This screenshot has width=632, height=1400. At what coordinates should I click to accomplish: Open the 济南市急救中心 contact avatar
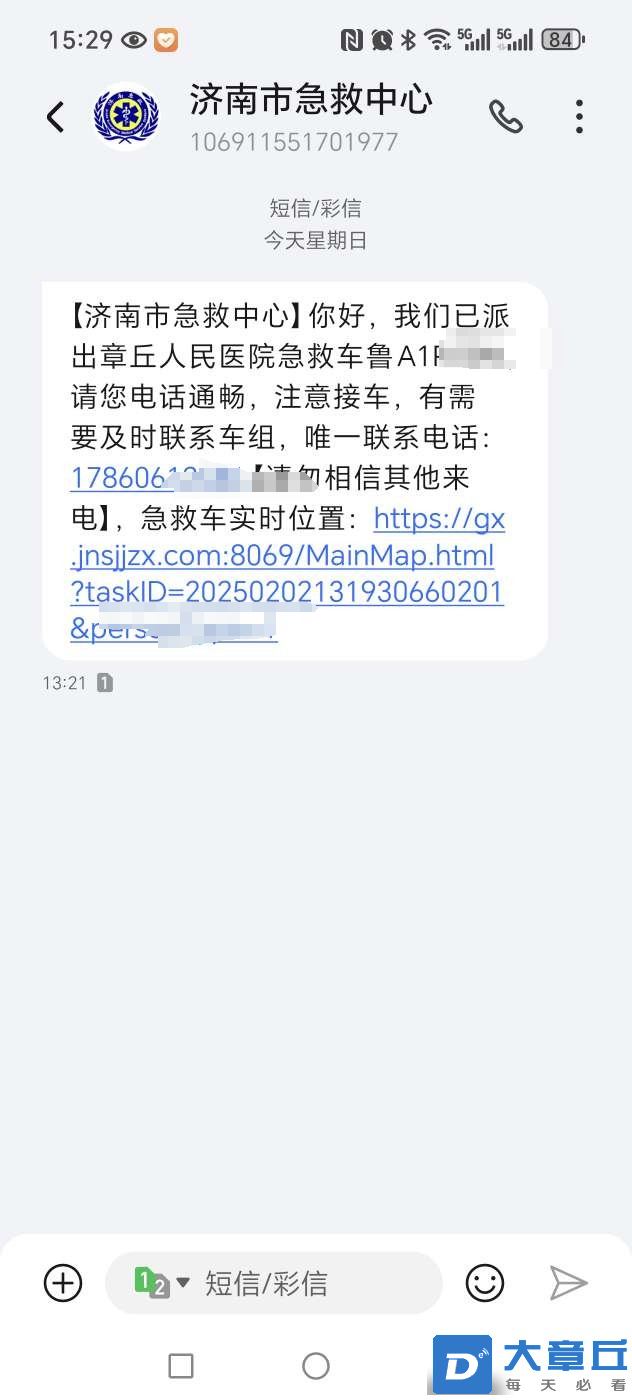(x=126, y=118)
